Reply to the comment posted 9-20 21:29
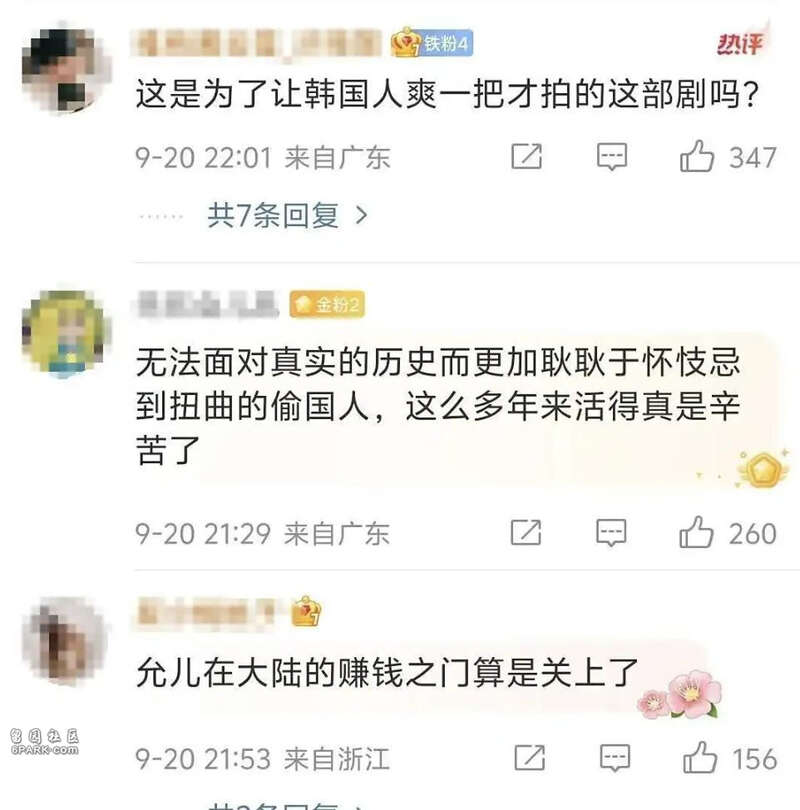This screenshot has width=800, height=810. click(x=612, y=533)
